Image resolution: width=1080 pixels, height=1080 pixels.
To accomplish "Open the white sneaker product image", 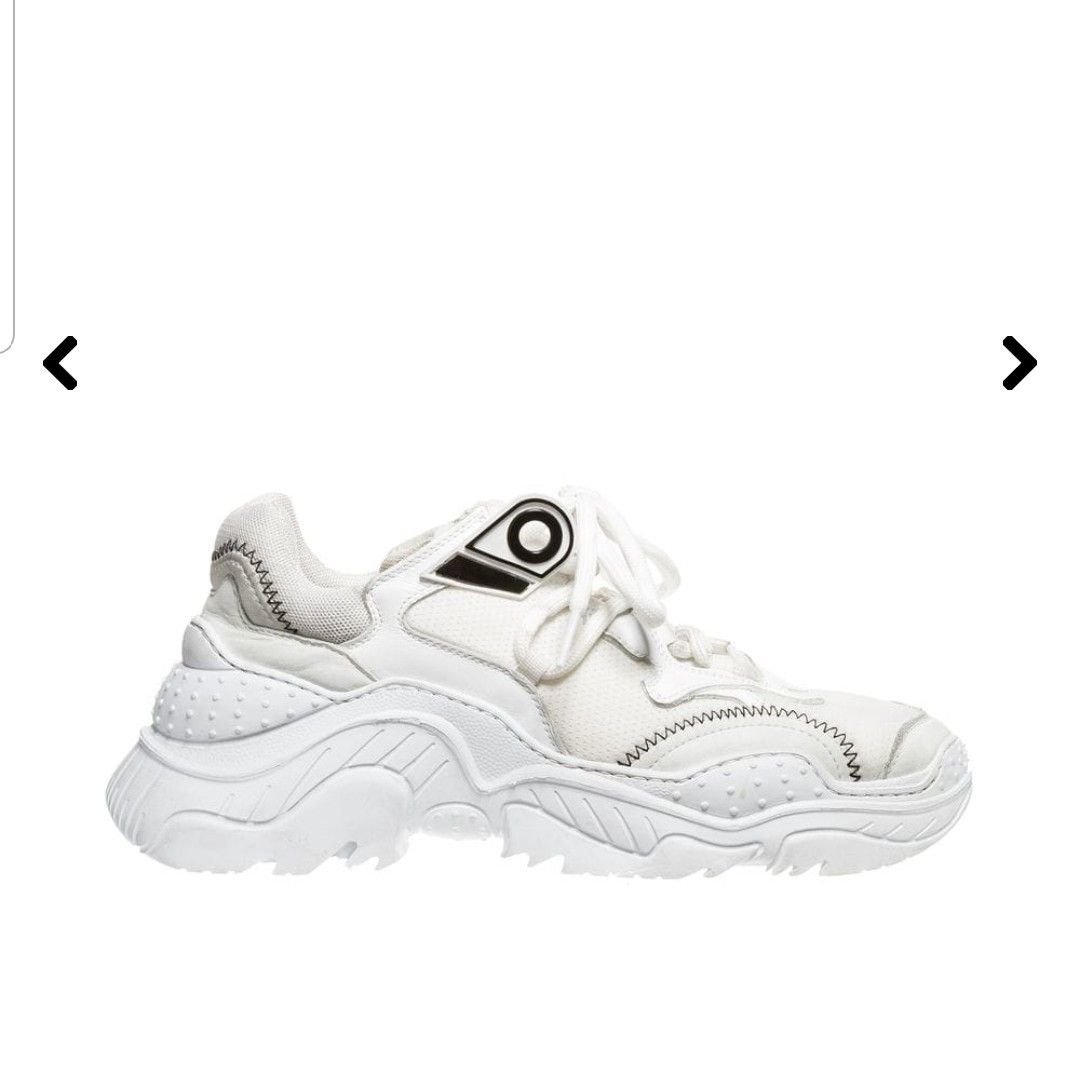I will (x=538, y=690).
